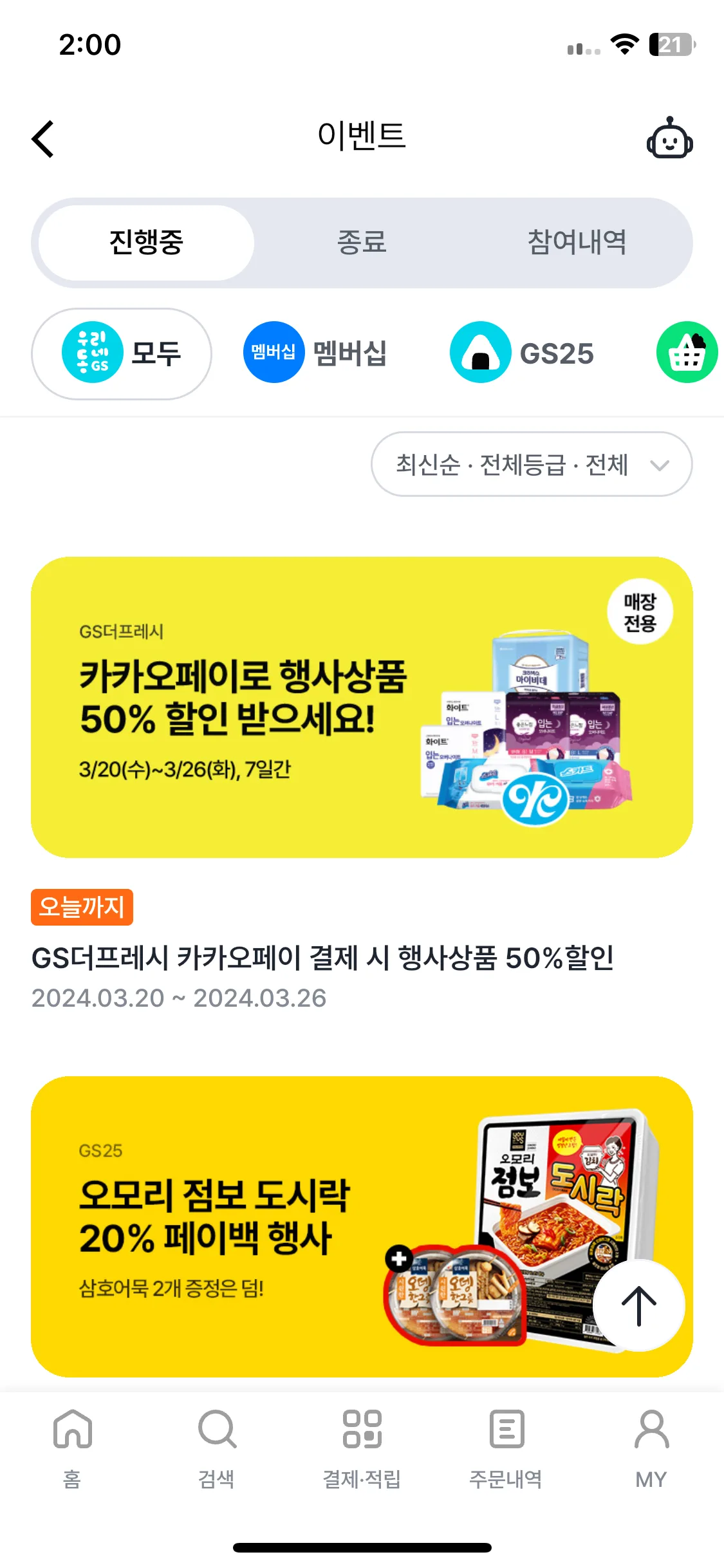Select the 모두 filter chip

122,353
